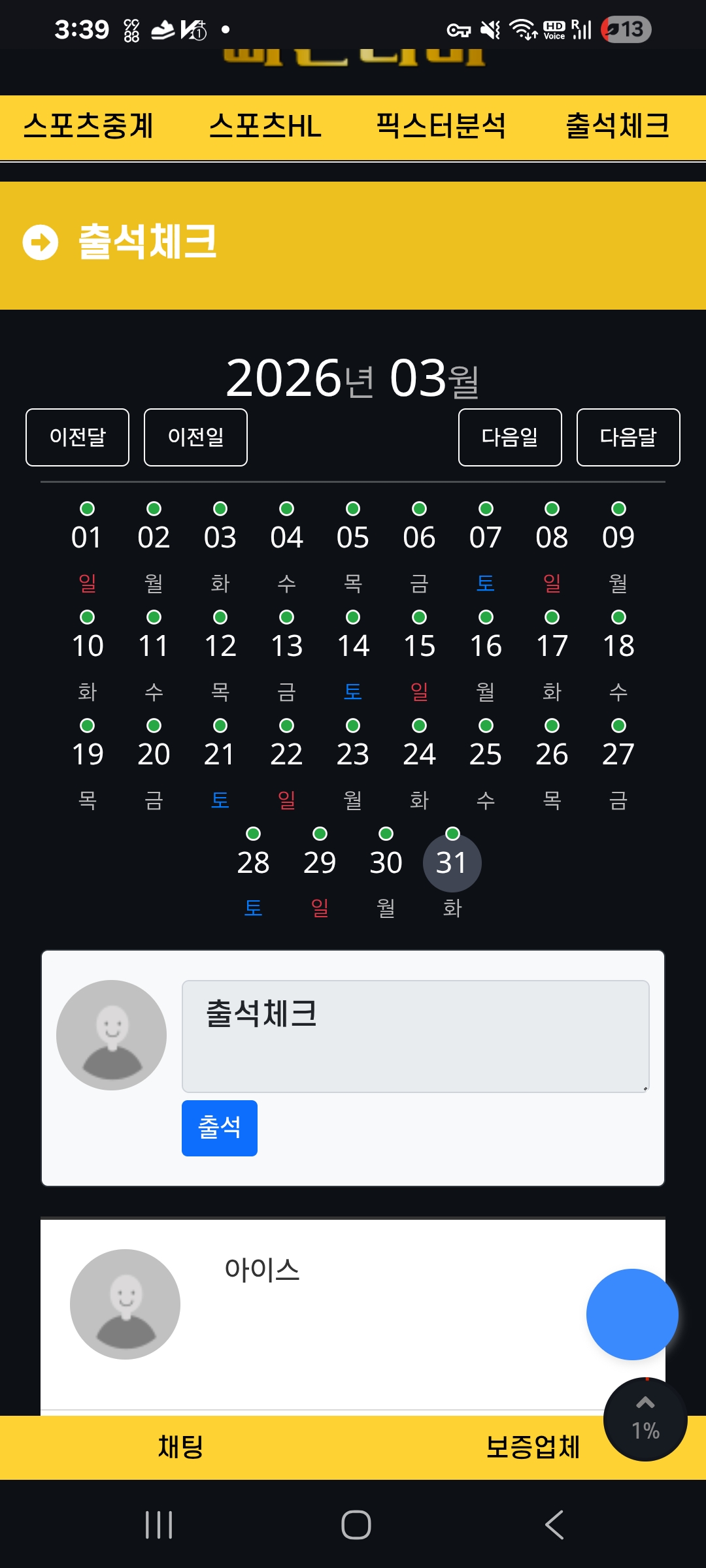Screen dimensions: 706x1568
Task: Tap the 이전일 button
Action: [195, 437]
